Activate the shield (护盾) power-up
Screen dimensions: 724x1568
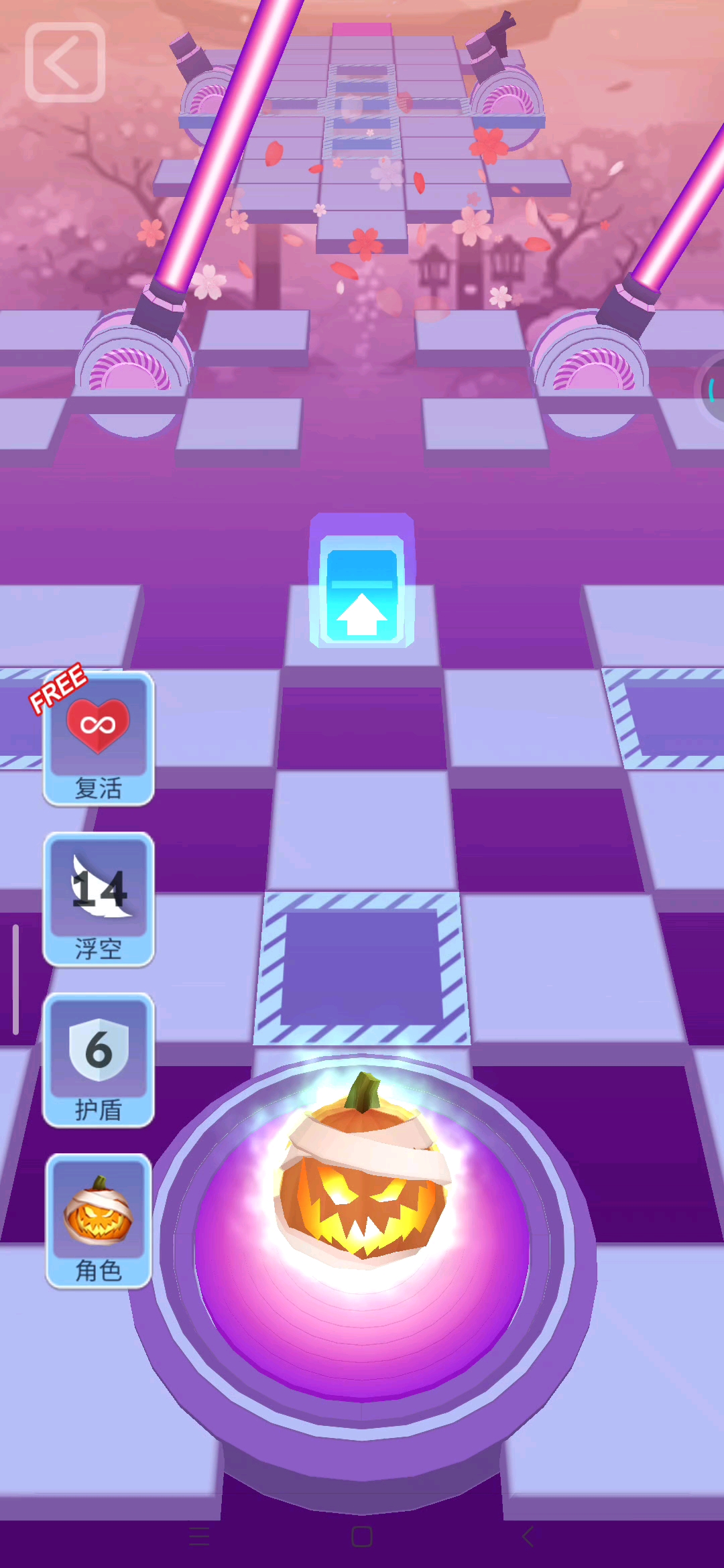point(99,1060)
